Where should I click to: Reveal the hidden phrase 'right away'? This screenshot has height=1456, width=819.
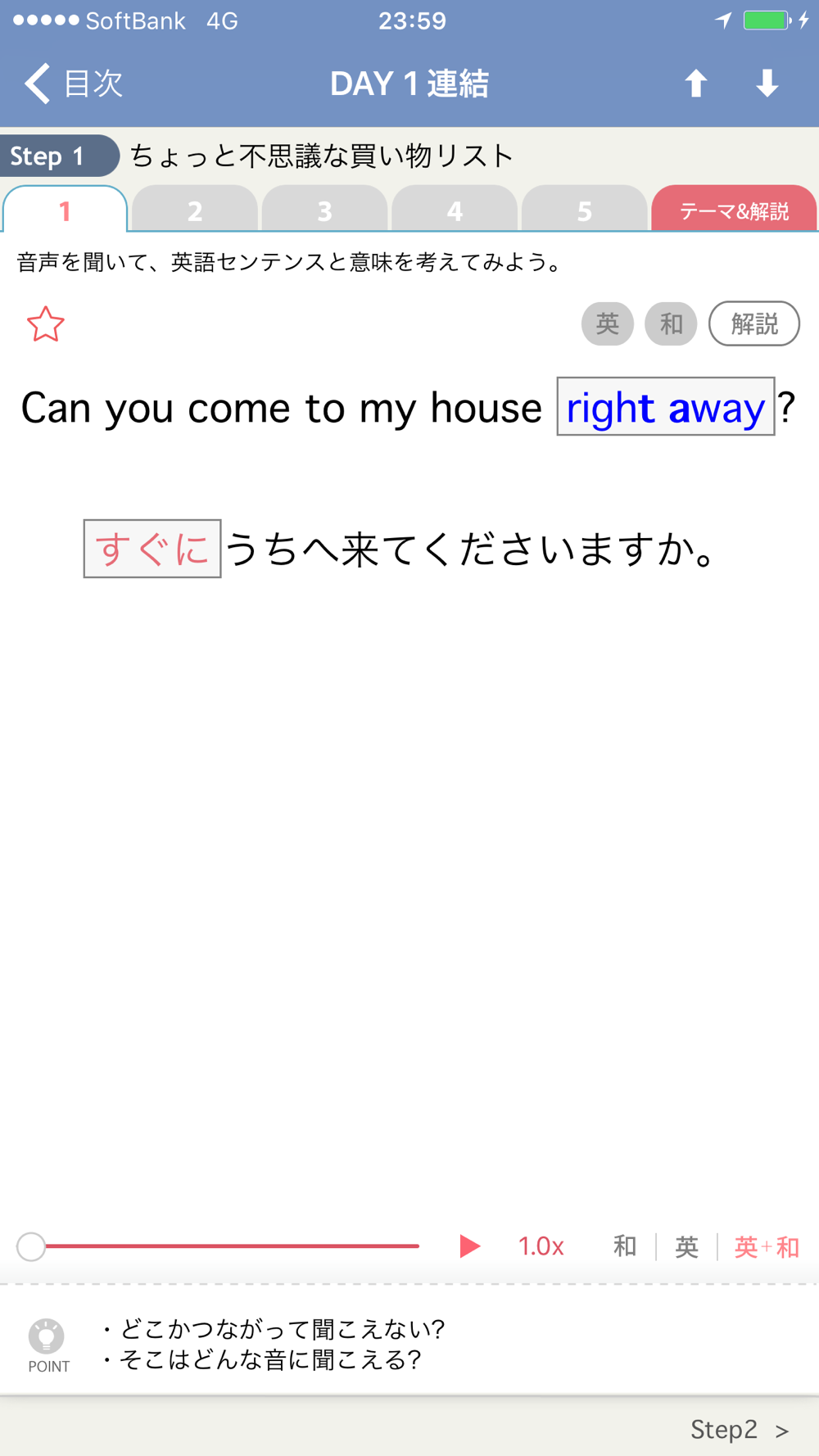coord(665,407)
